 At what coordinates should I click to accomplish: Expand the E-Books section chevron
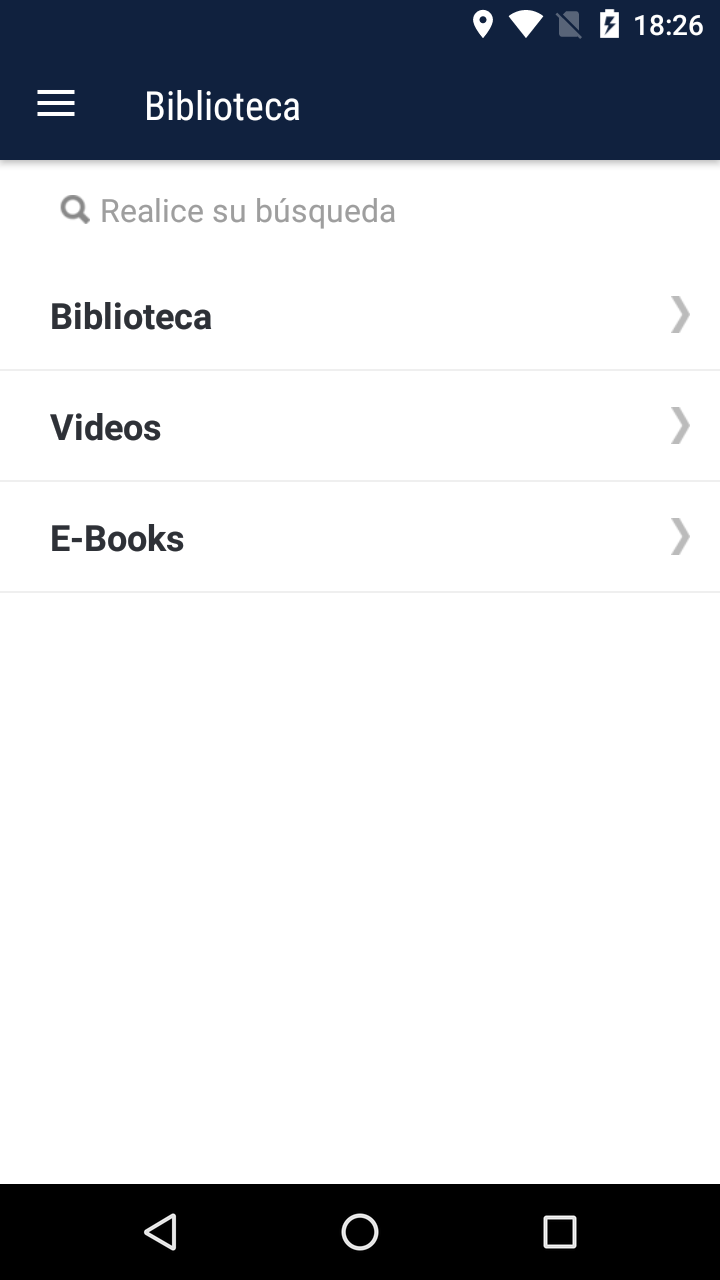pyautogui.click(x=680, y=537)
